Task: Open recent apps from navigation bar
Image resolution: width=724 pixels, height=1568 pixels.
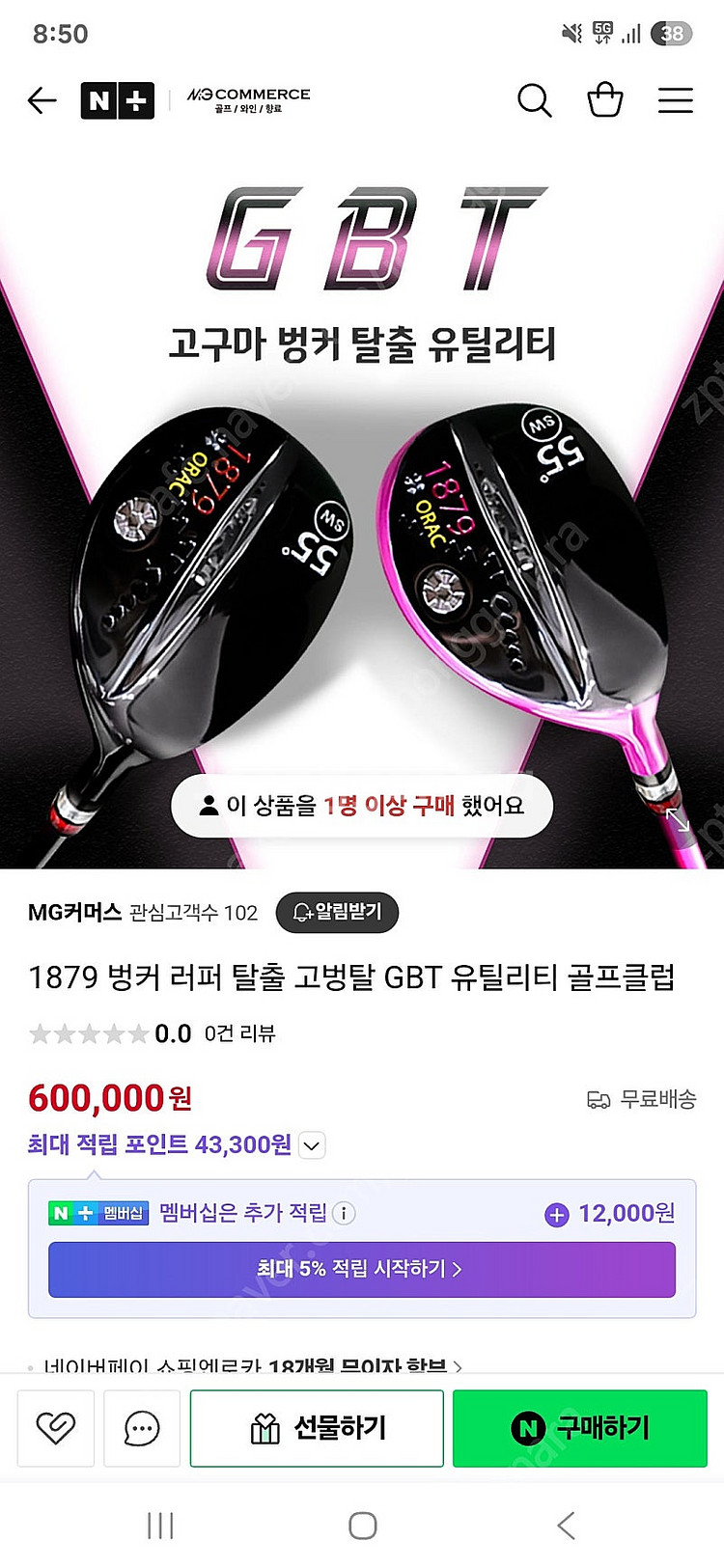Action: (x=160, y=1526)
